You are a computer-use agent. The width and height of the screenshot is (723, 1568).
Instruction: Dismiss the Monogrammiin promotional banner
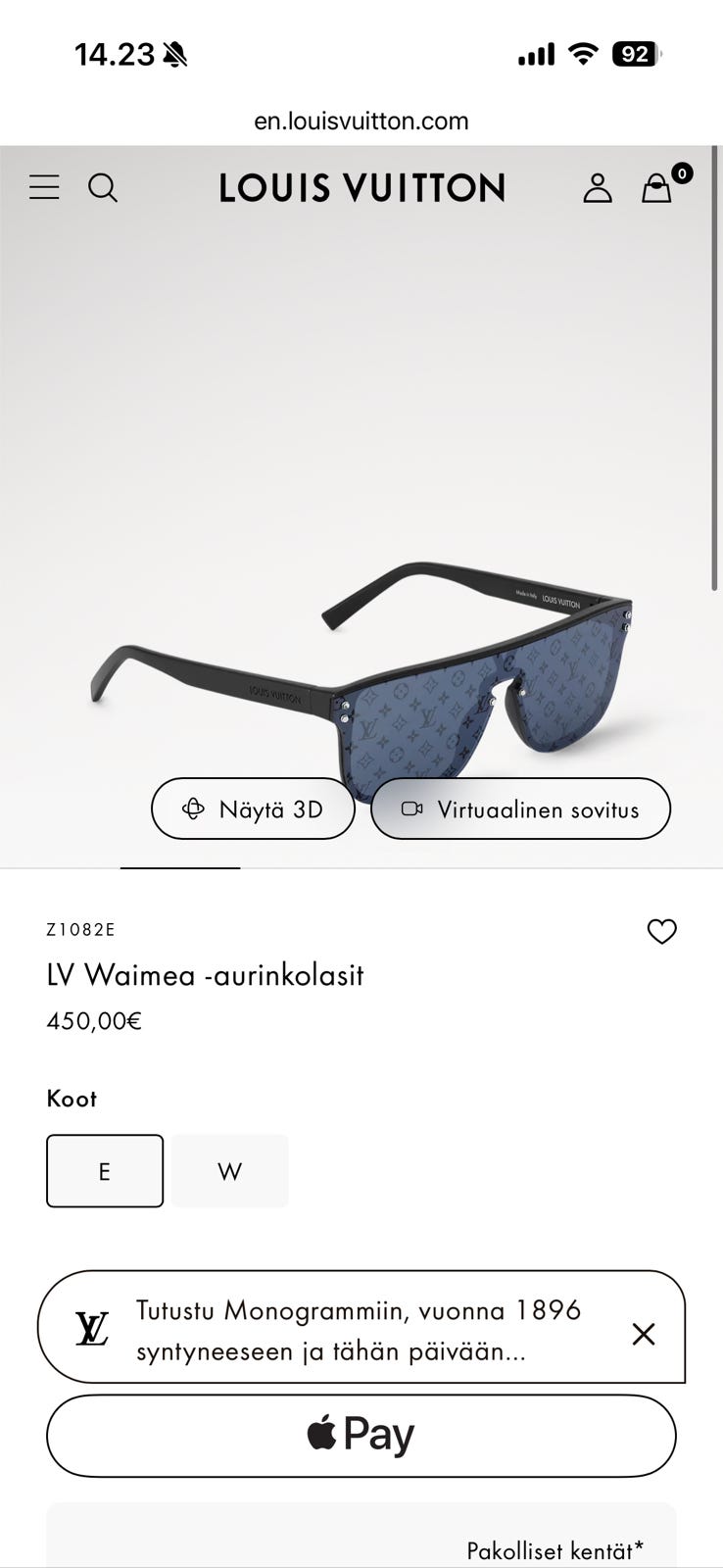click(644, 1334)
